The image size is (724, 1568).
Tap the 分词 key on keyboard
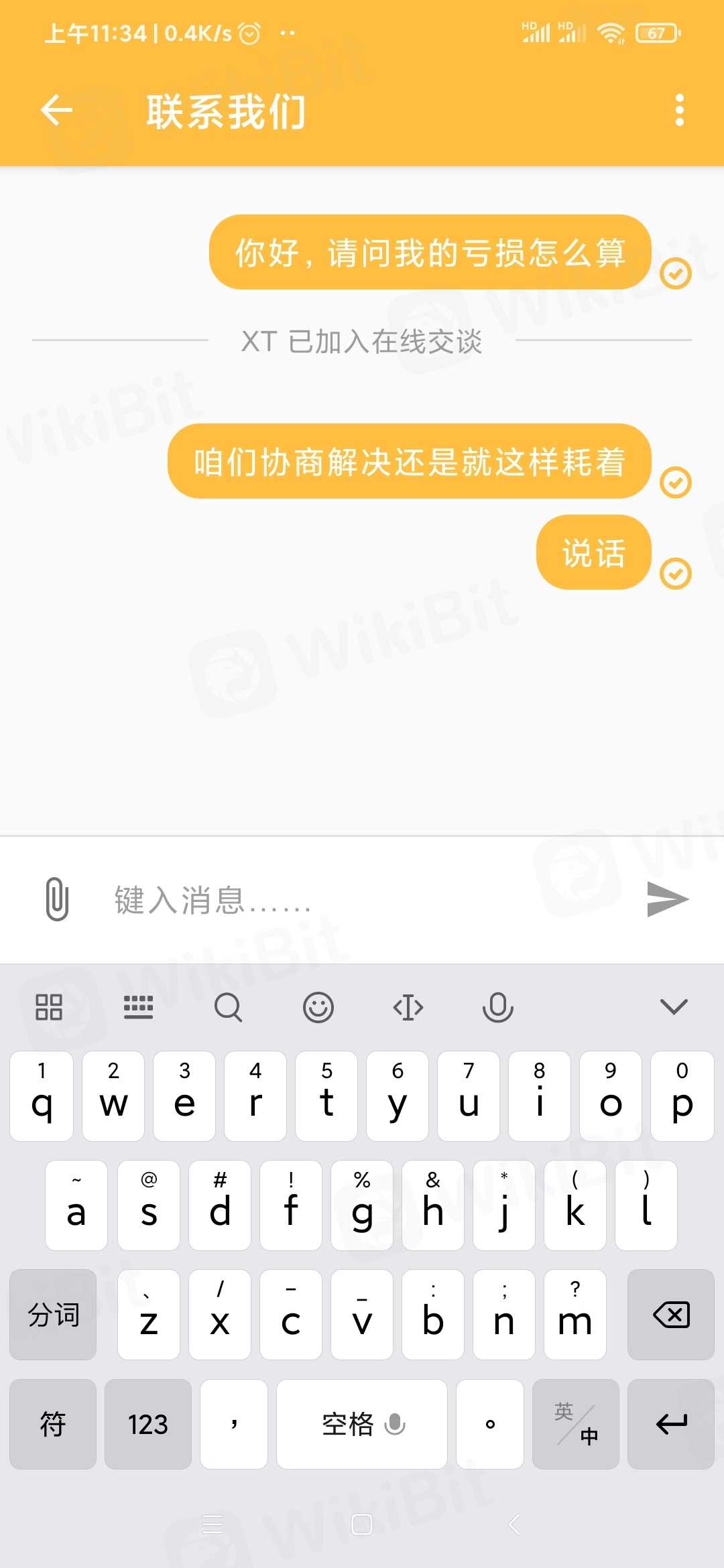point(53,1315)
